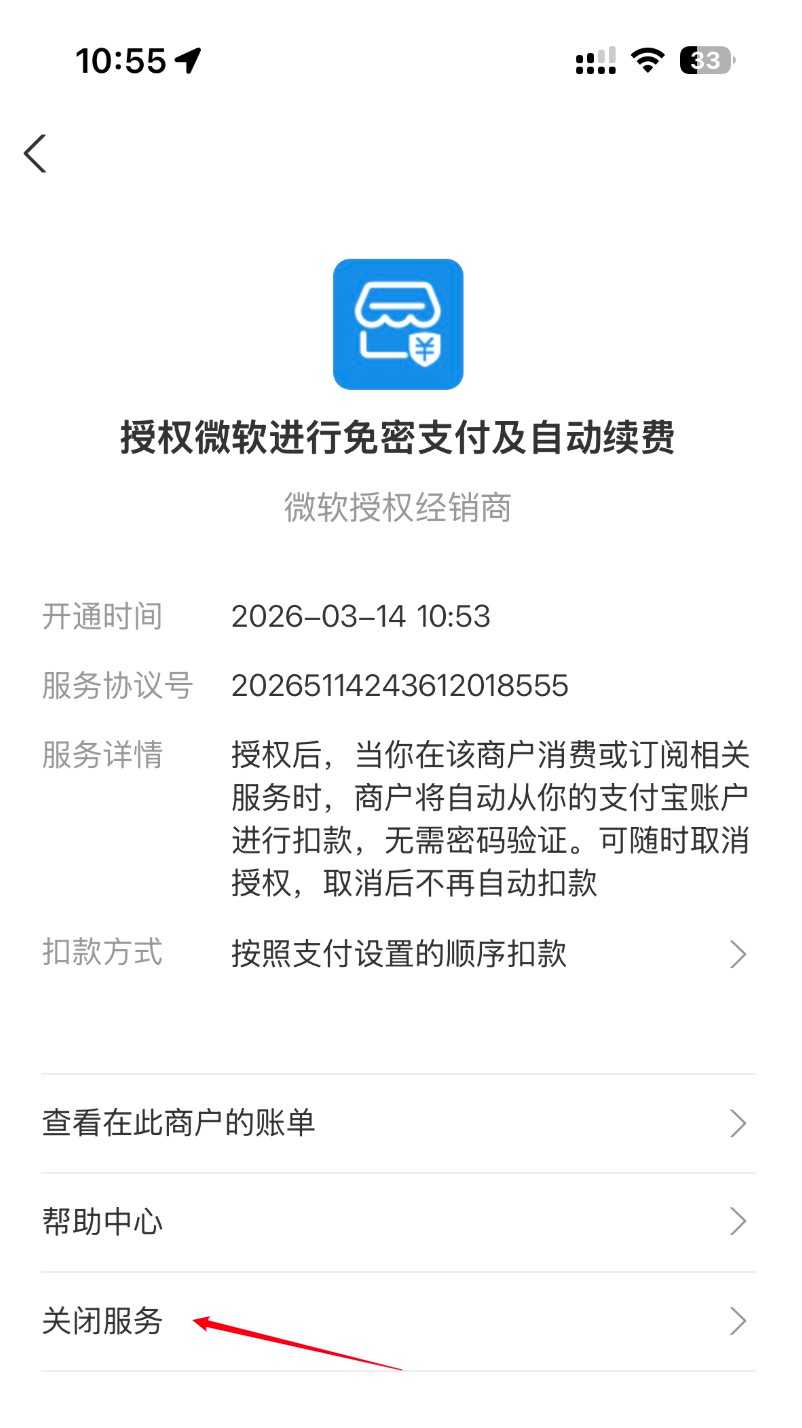Tap the back chevron at top left

coord(36,154)
